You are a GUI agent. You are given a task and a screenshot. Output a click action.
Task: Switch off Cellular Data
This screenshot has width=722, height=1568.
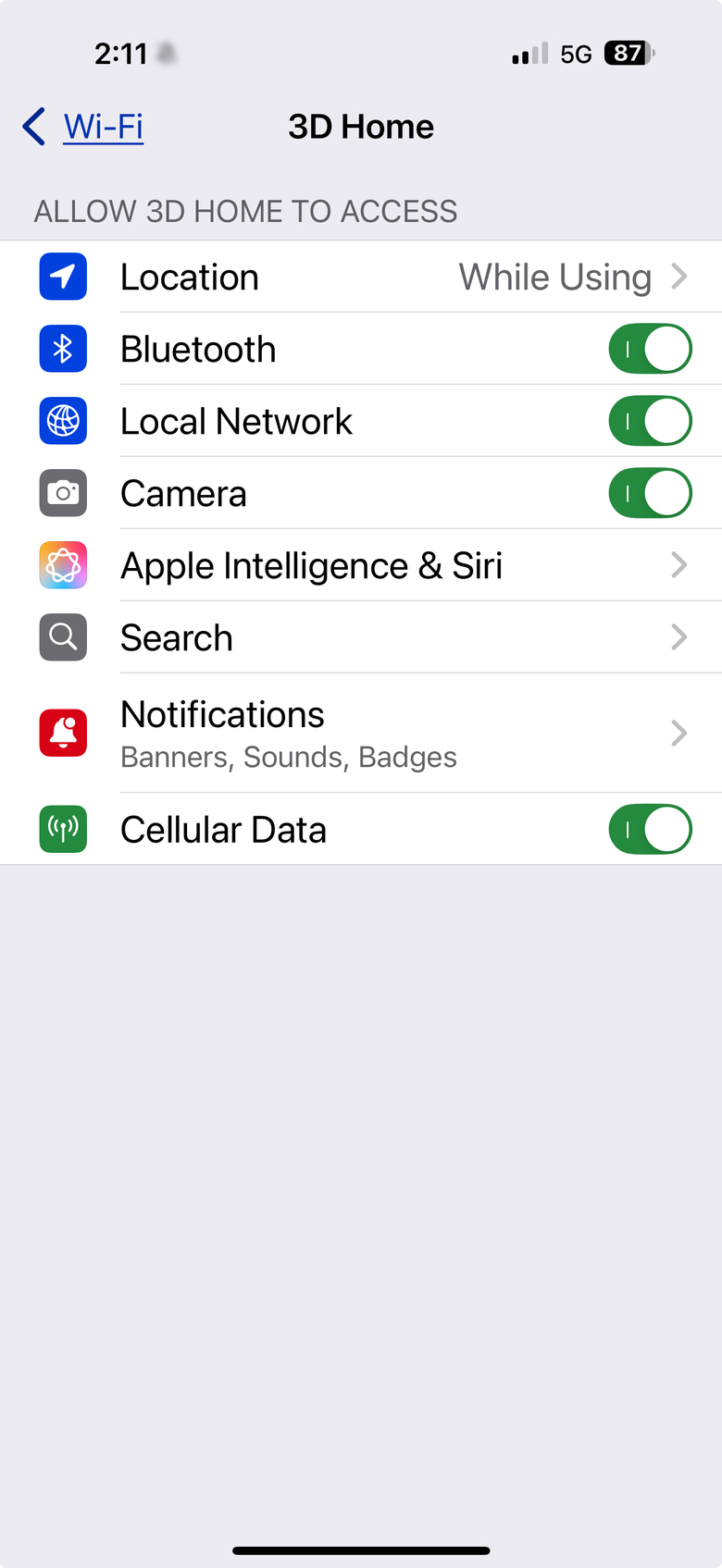(650, 829)
